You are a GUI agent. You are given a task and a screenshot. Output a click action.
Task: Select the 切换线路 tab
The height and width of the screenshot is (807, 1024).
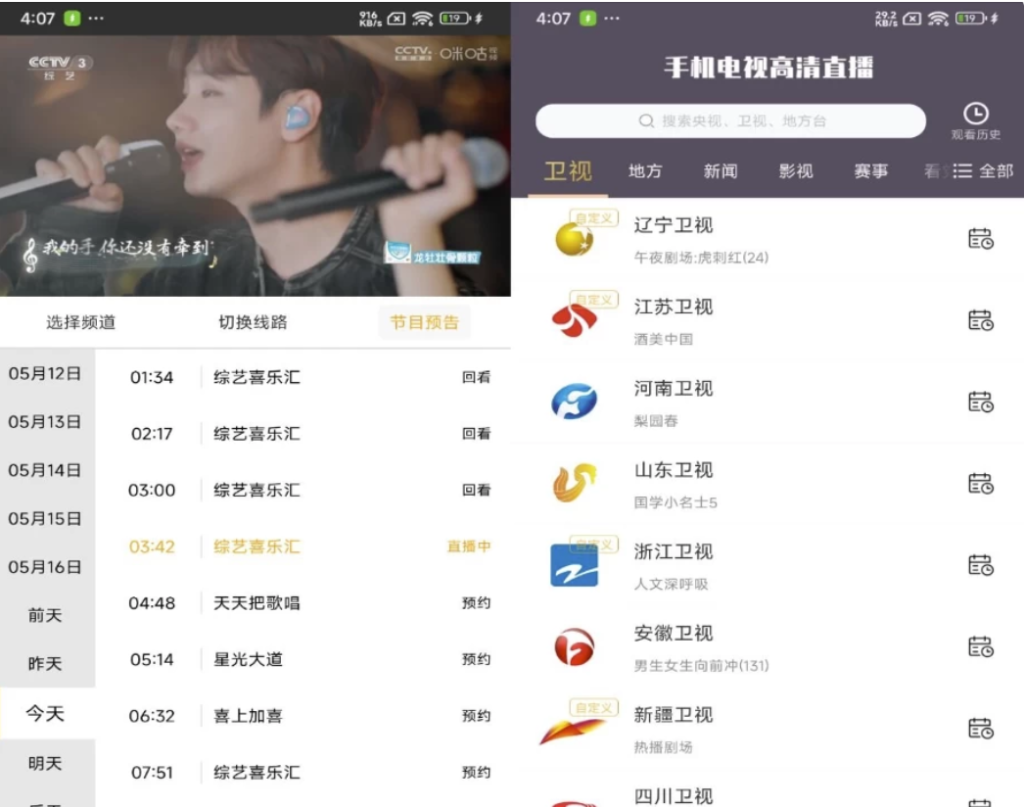click(x=253, y=322)
